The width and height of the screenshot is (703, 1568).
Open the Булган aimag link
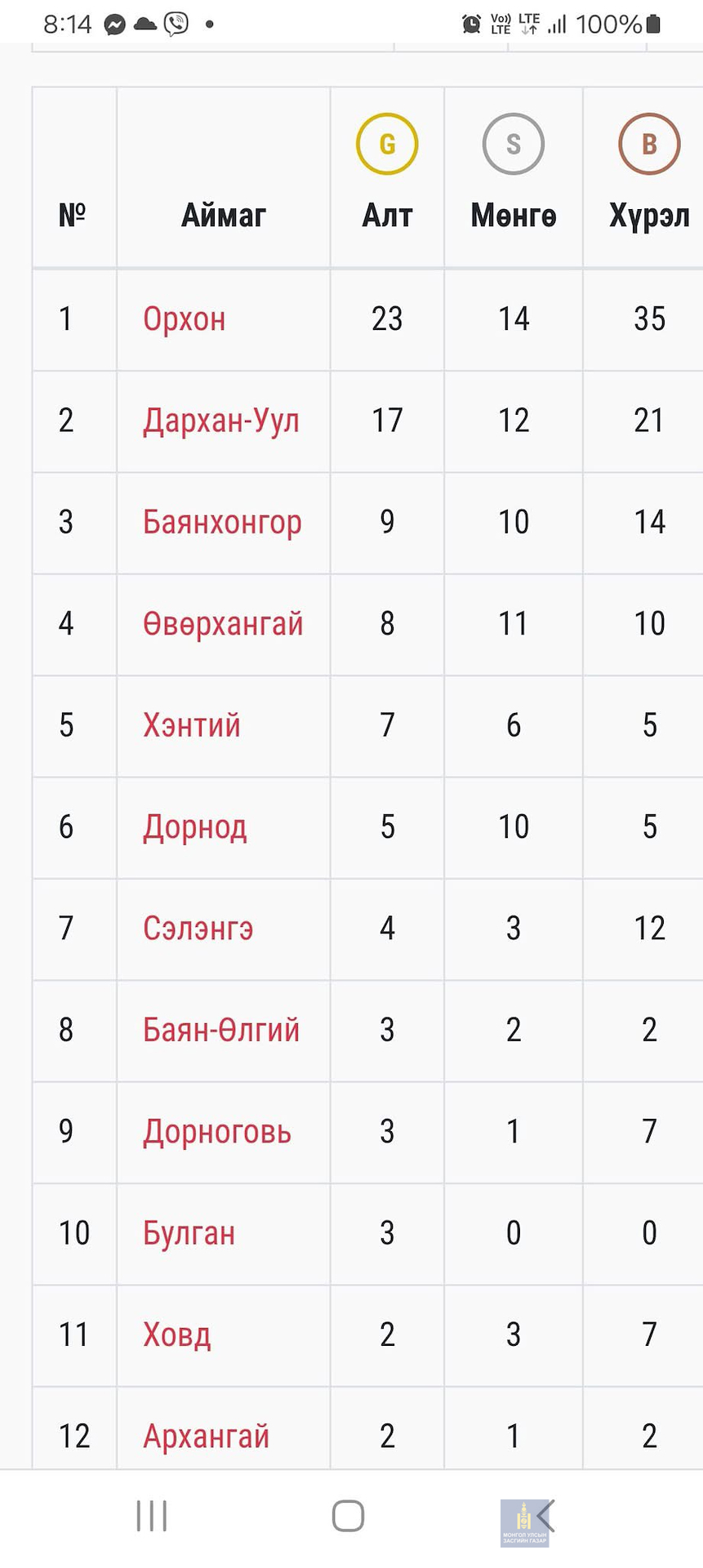pos(189,1232)
